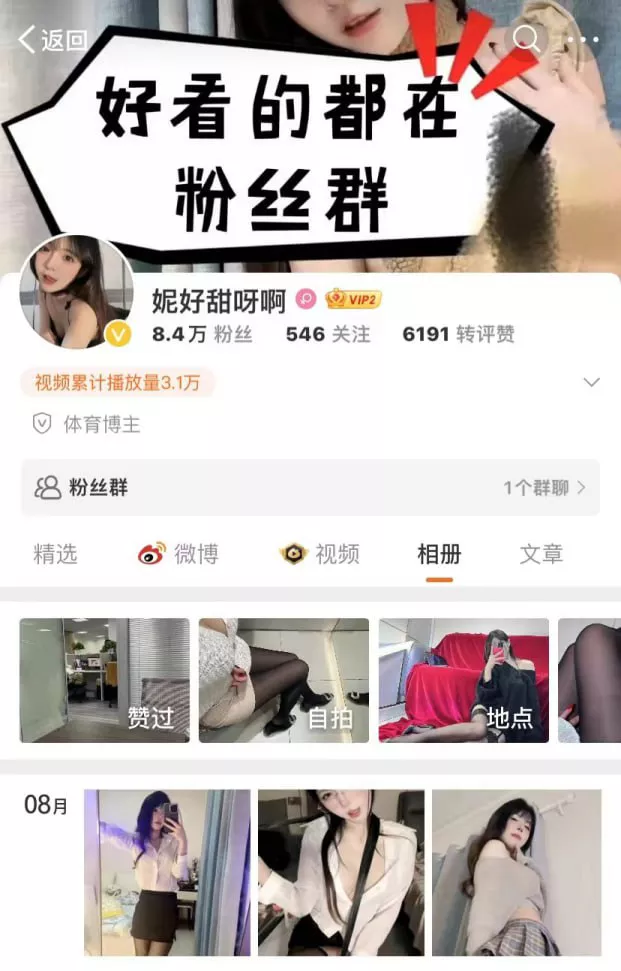The width and height of the screenshot is (621, 971).
Task: Open the 地点 album
Action: pos(463,680)
